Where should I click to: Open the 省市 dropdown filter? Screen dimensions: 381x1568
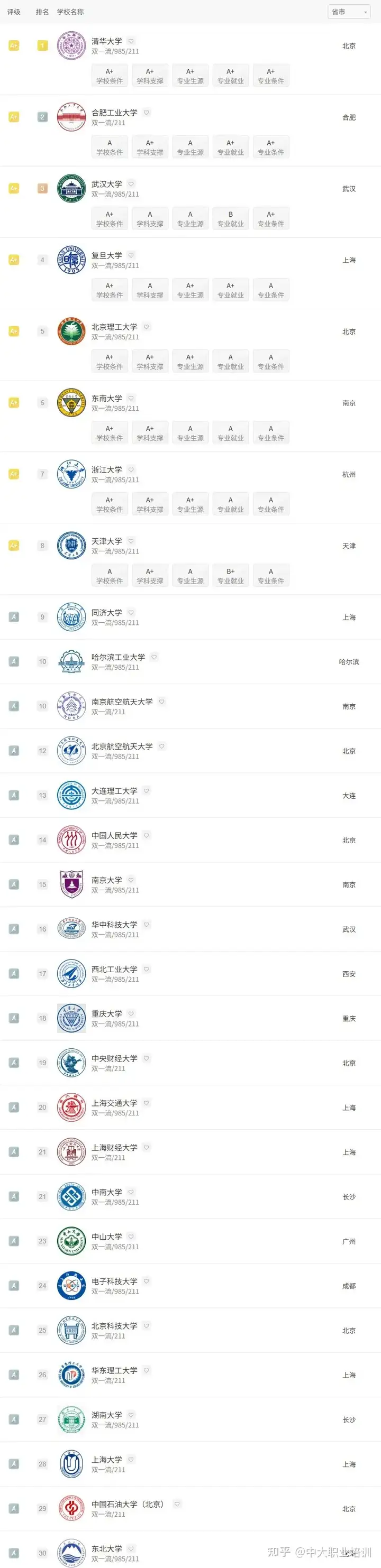[349, 12]
